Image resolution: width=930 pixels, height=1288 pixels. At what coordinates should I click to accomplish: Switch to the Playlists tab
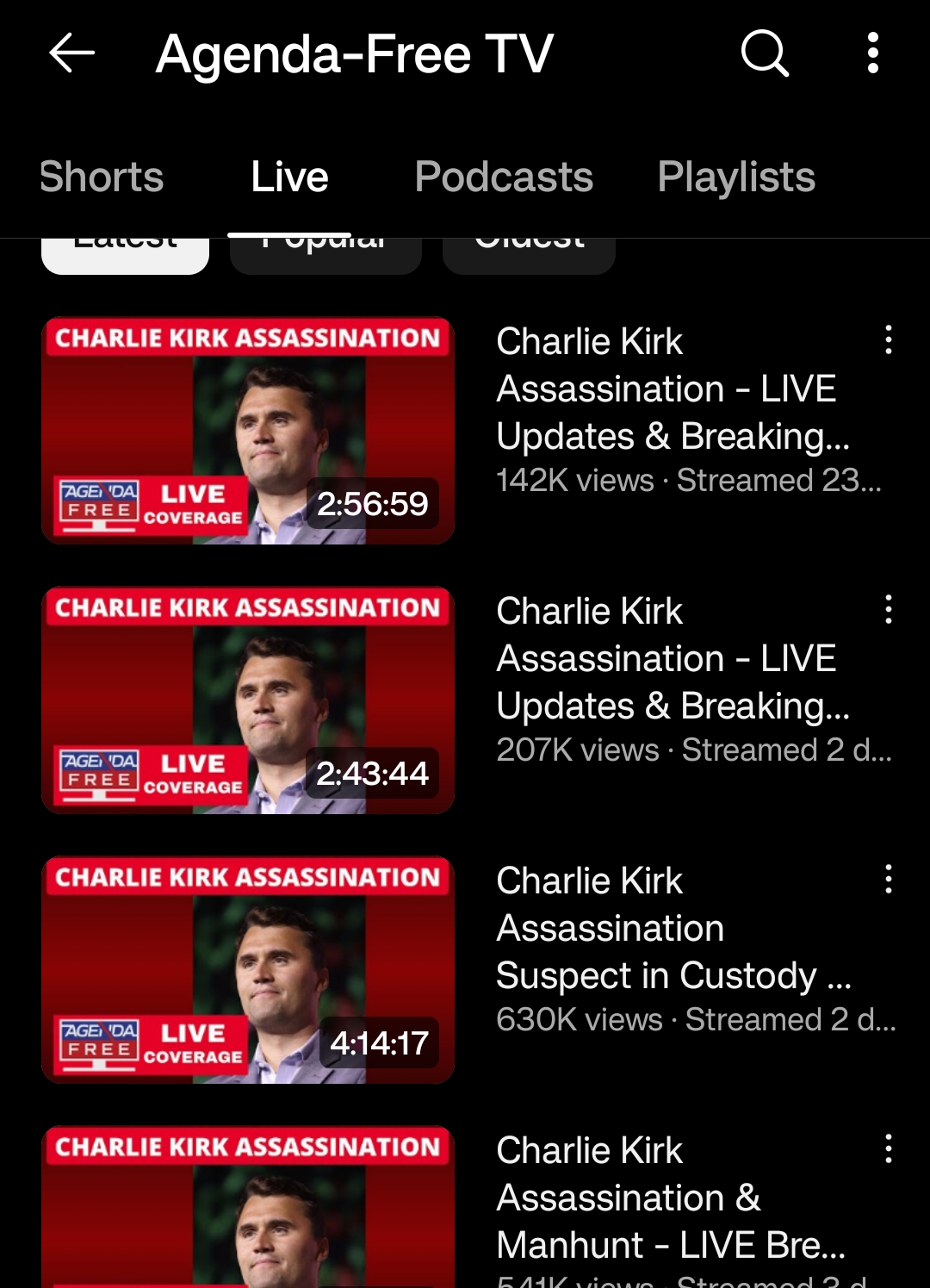click(736, 177)
